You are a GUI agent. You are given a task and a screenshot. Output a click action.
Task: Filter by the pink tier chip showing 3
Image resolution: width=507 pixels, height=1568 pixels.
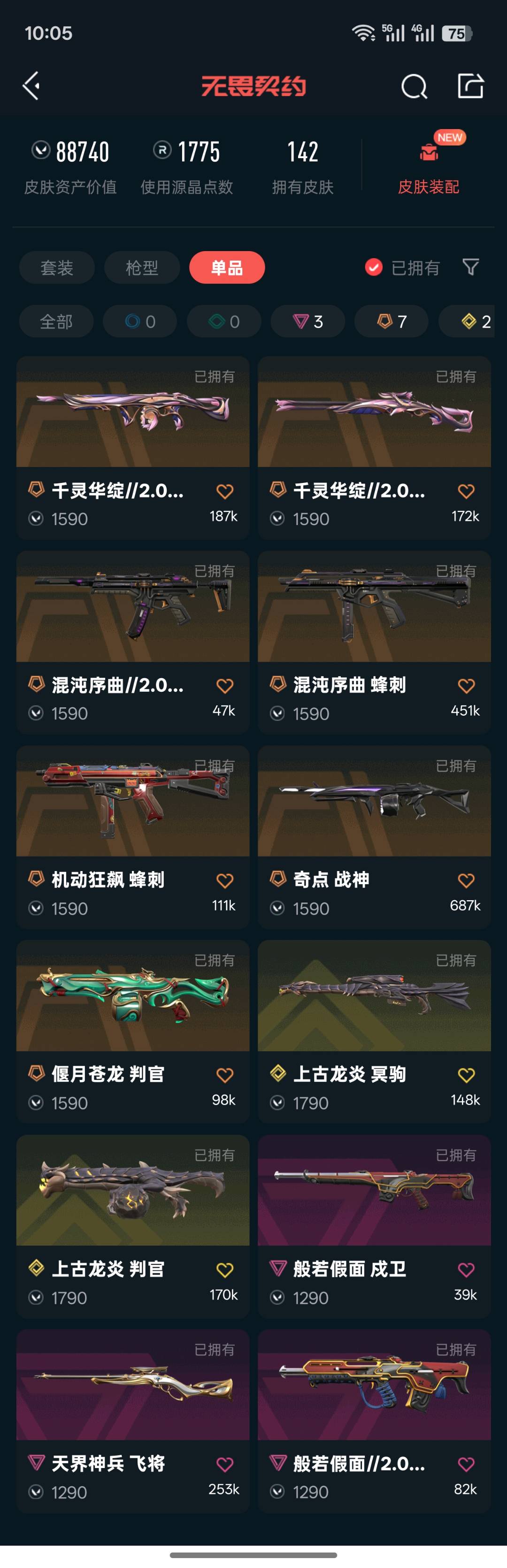point(307,321)
